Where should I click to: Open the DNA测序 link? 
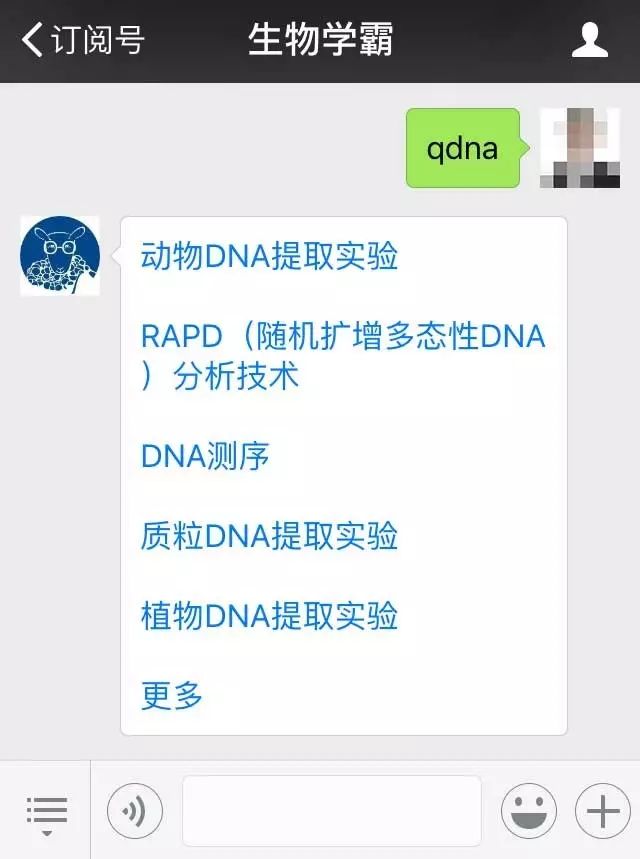(205, 456)
